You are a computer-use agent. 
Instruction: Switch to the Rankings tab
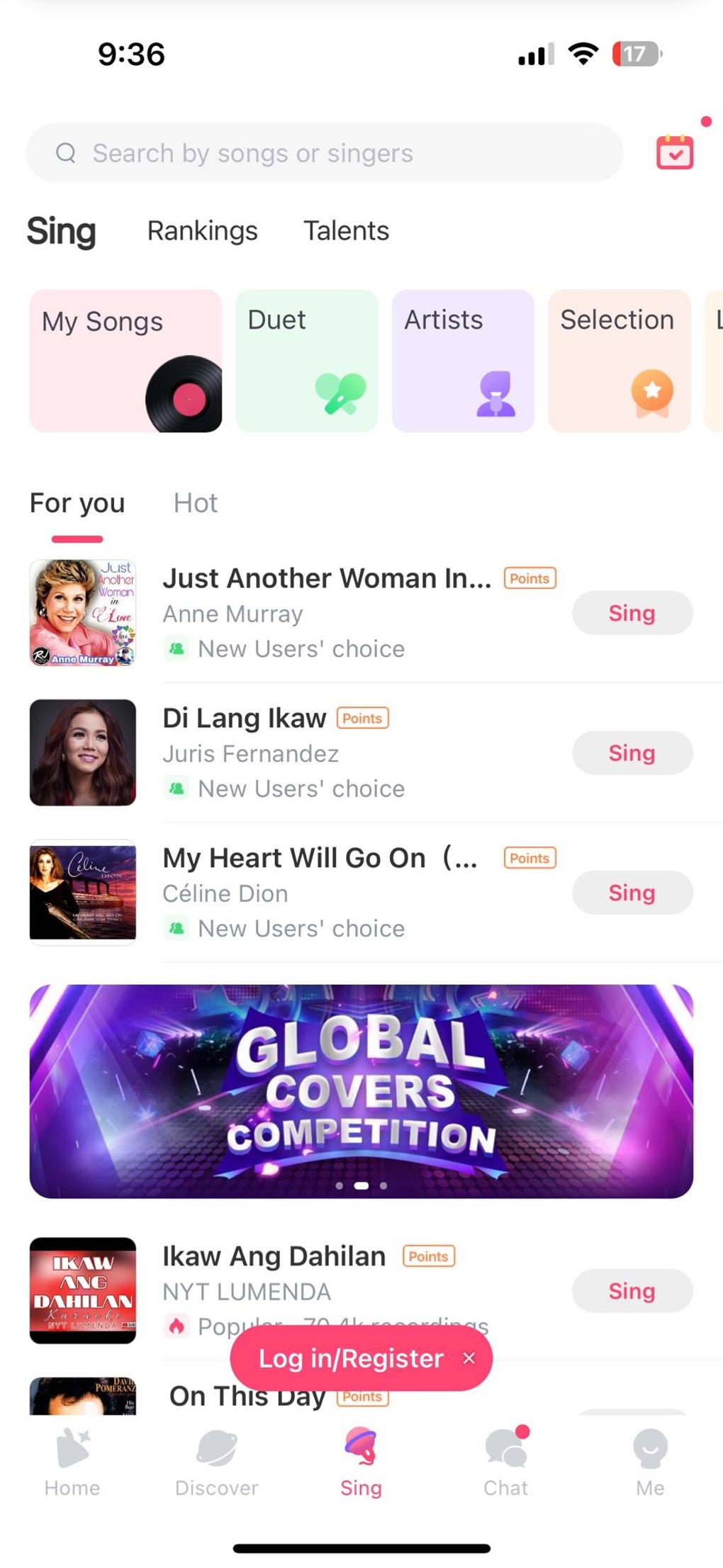pos(202,231)
